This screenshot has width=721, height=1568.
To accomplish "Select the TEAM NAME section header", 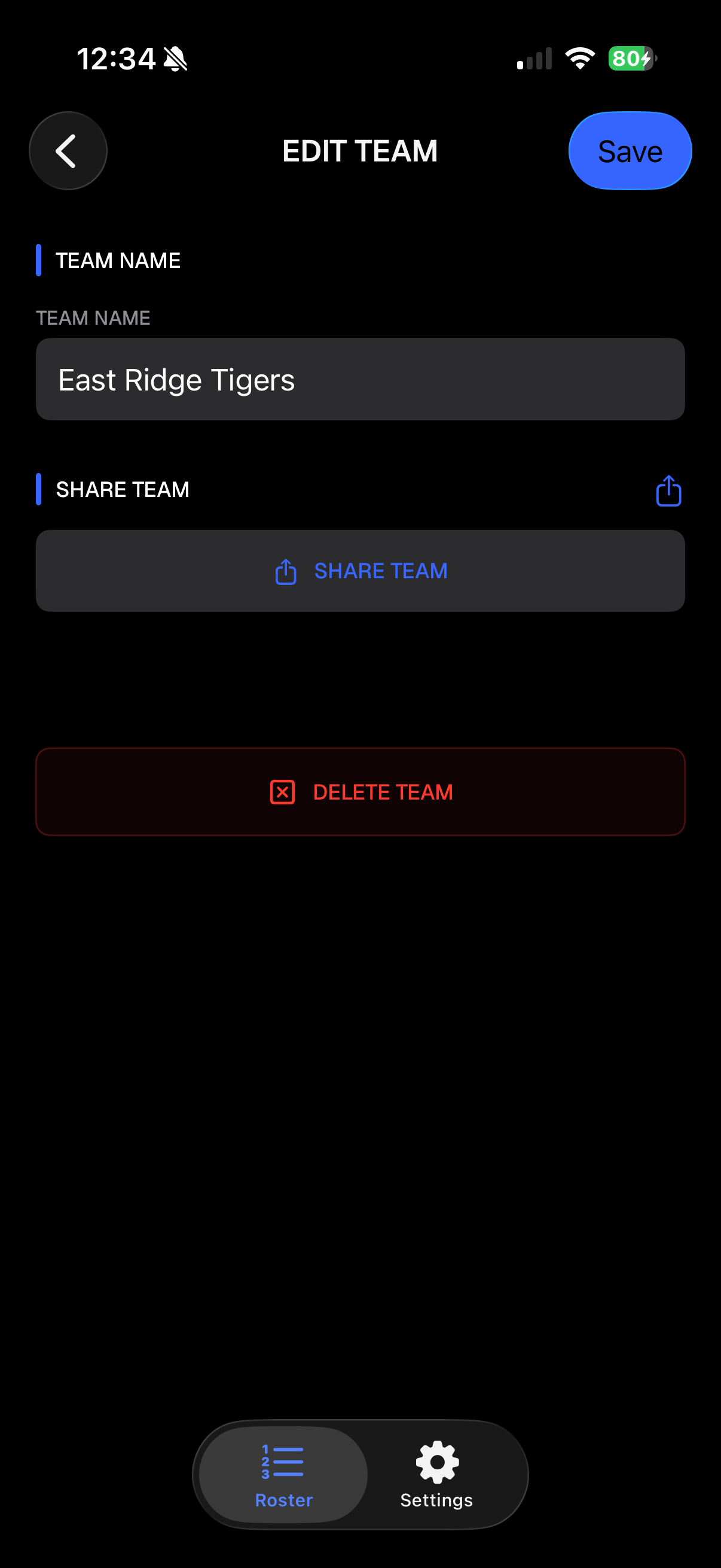I will 117,260.
